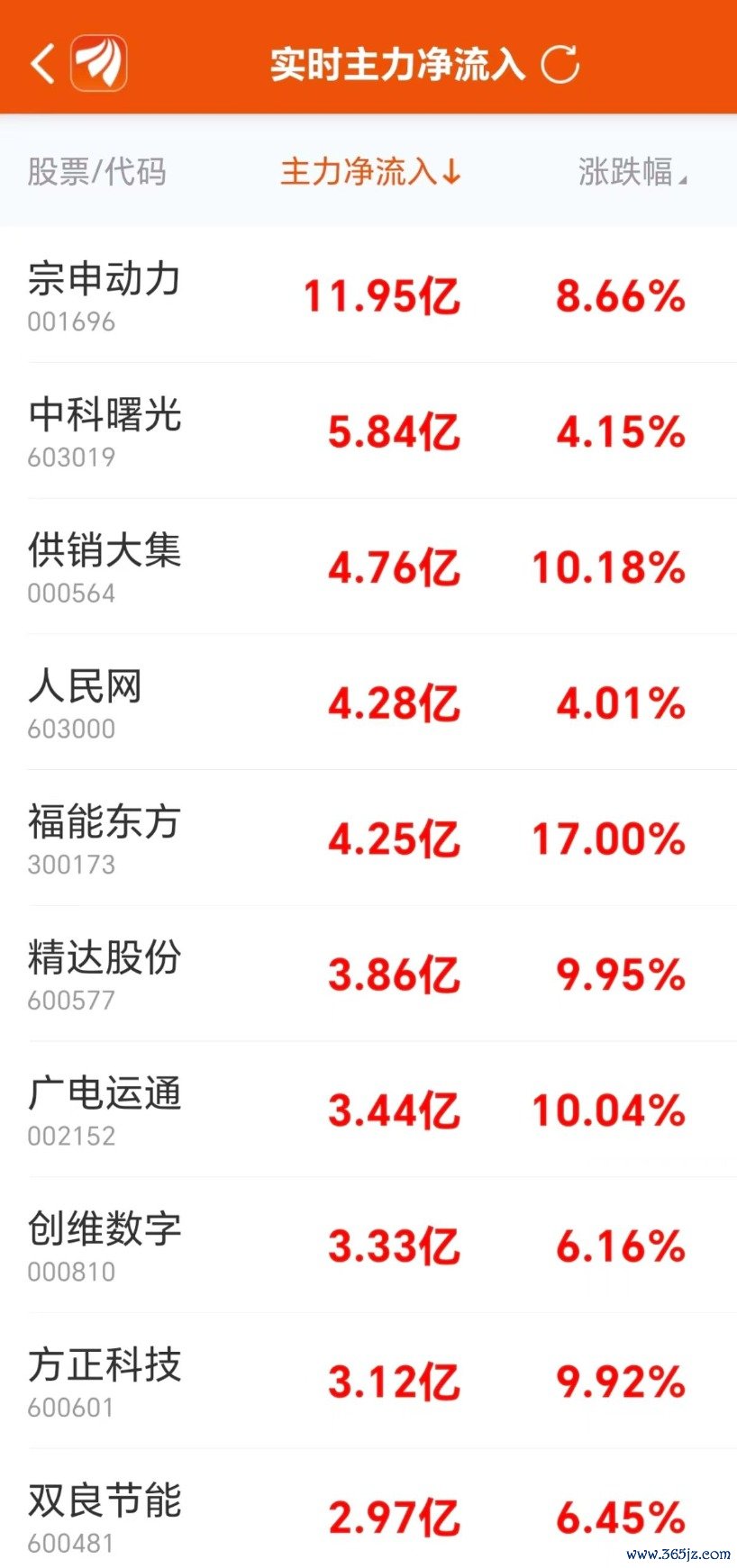Go back using the header arrow
737x1568 pixels.
(43, 64)
